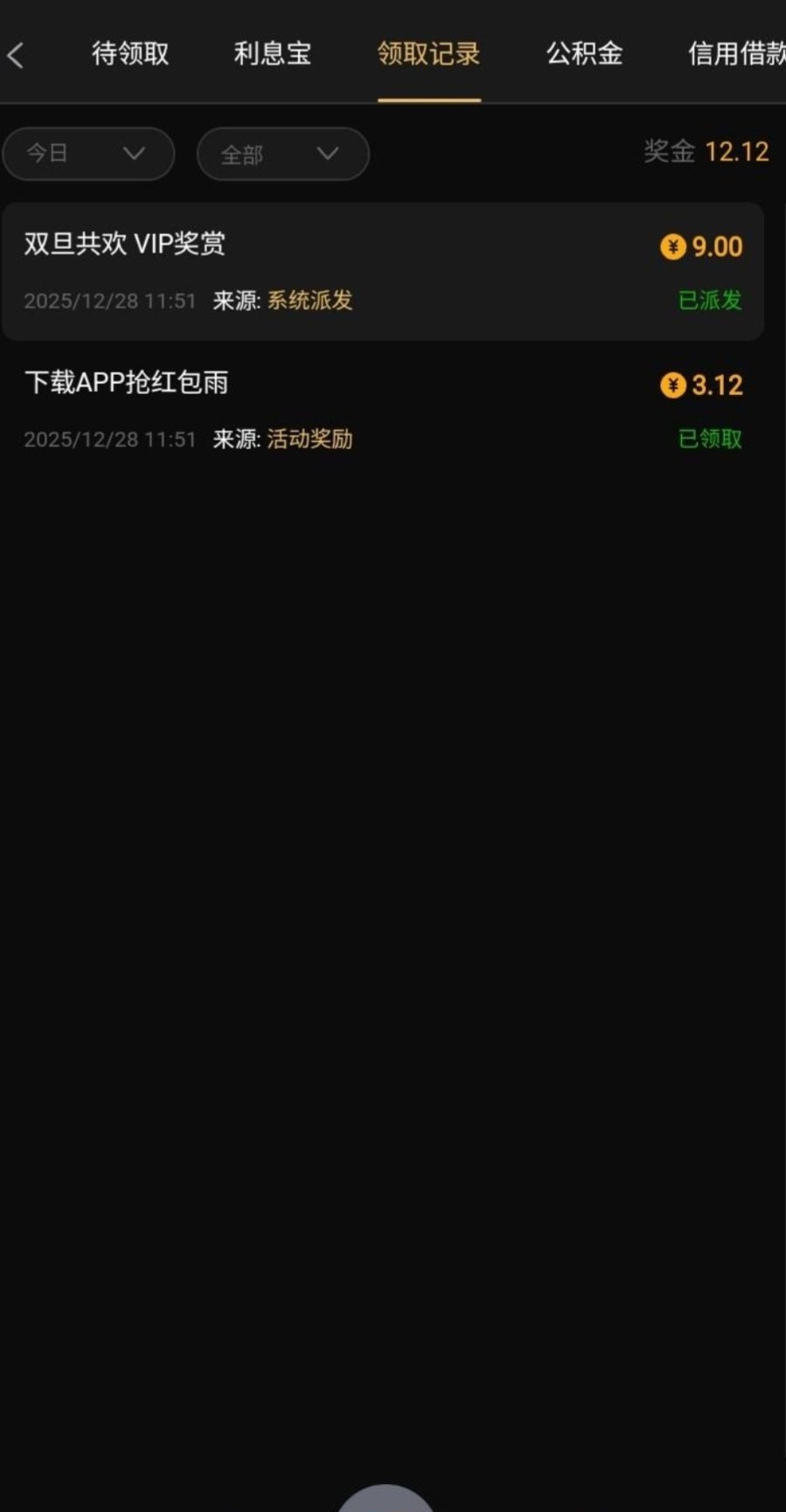Viewport: 786px width, 1512px height.
Task: Expand the 全部 type filter dropdown
Action: coord(282,154)
